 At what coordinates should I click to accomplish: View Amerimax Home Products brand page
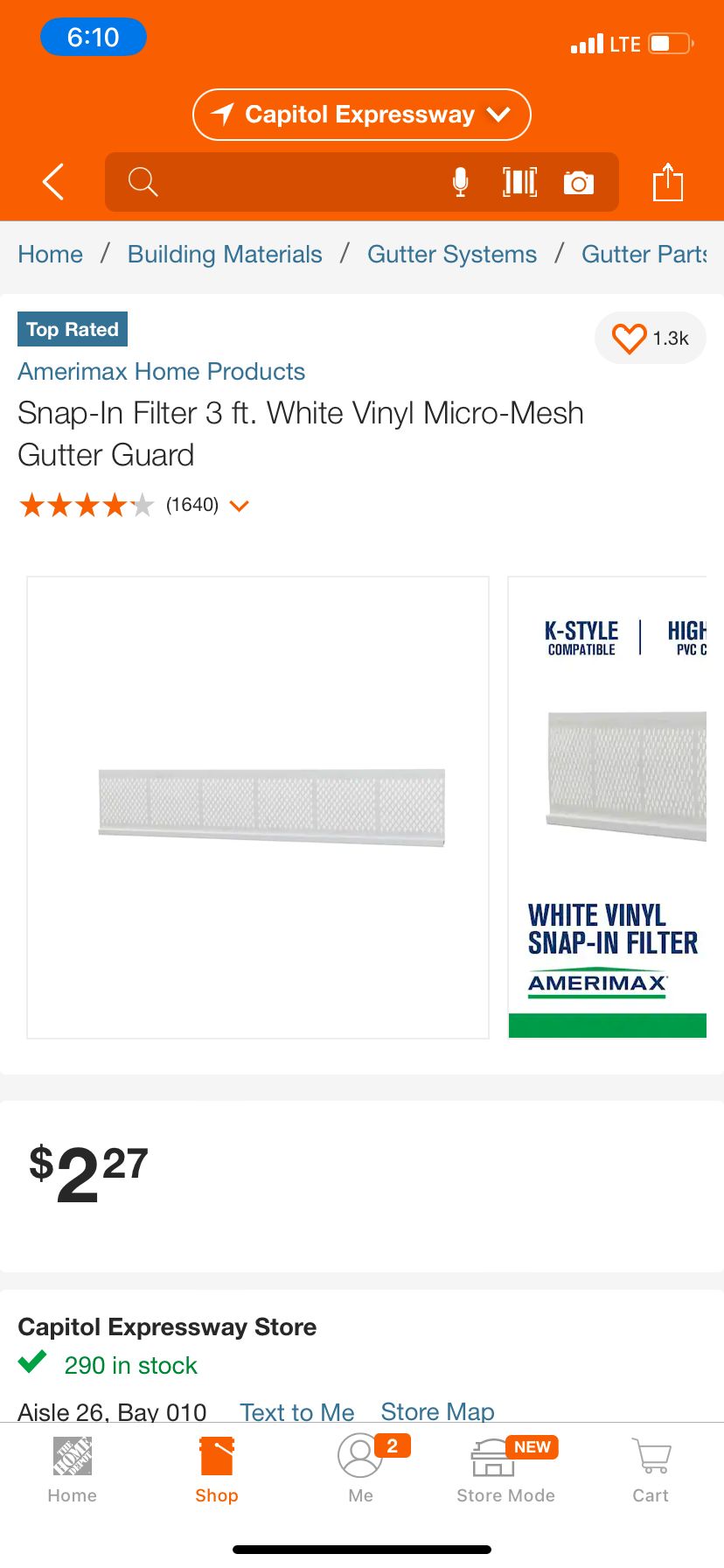click(x=162, y=372)
